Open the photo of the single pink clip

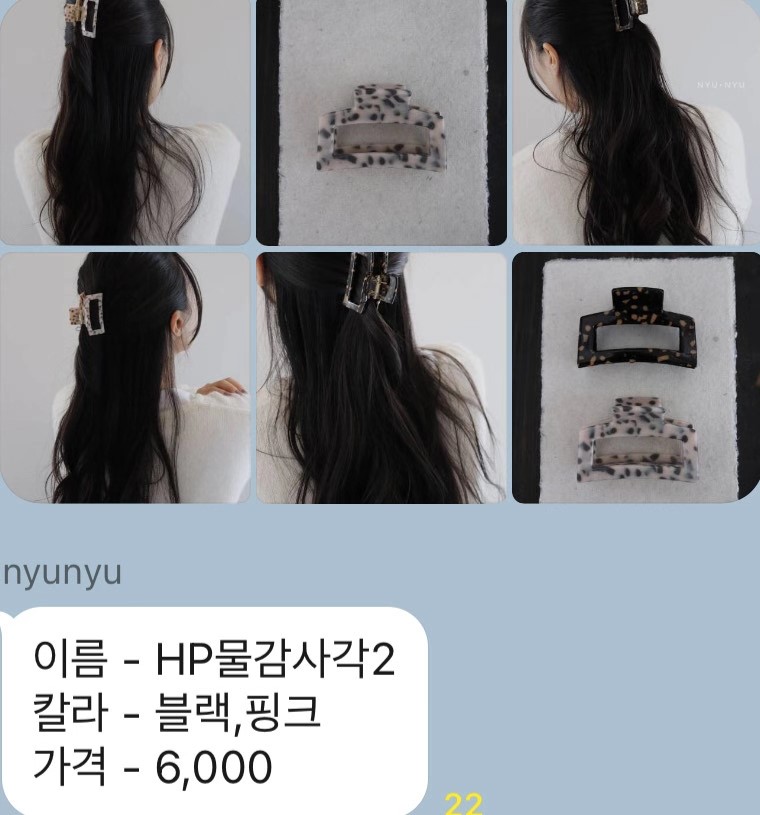click(x=381, y=122)
